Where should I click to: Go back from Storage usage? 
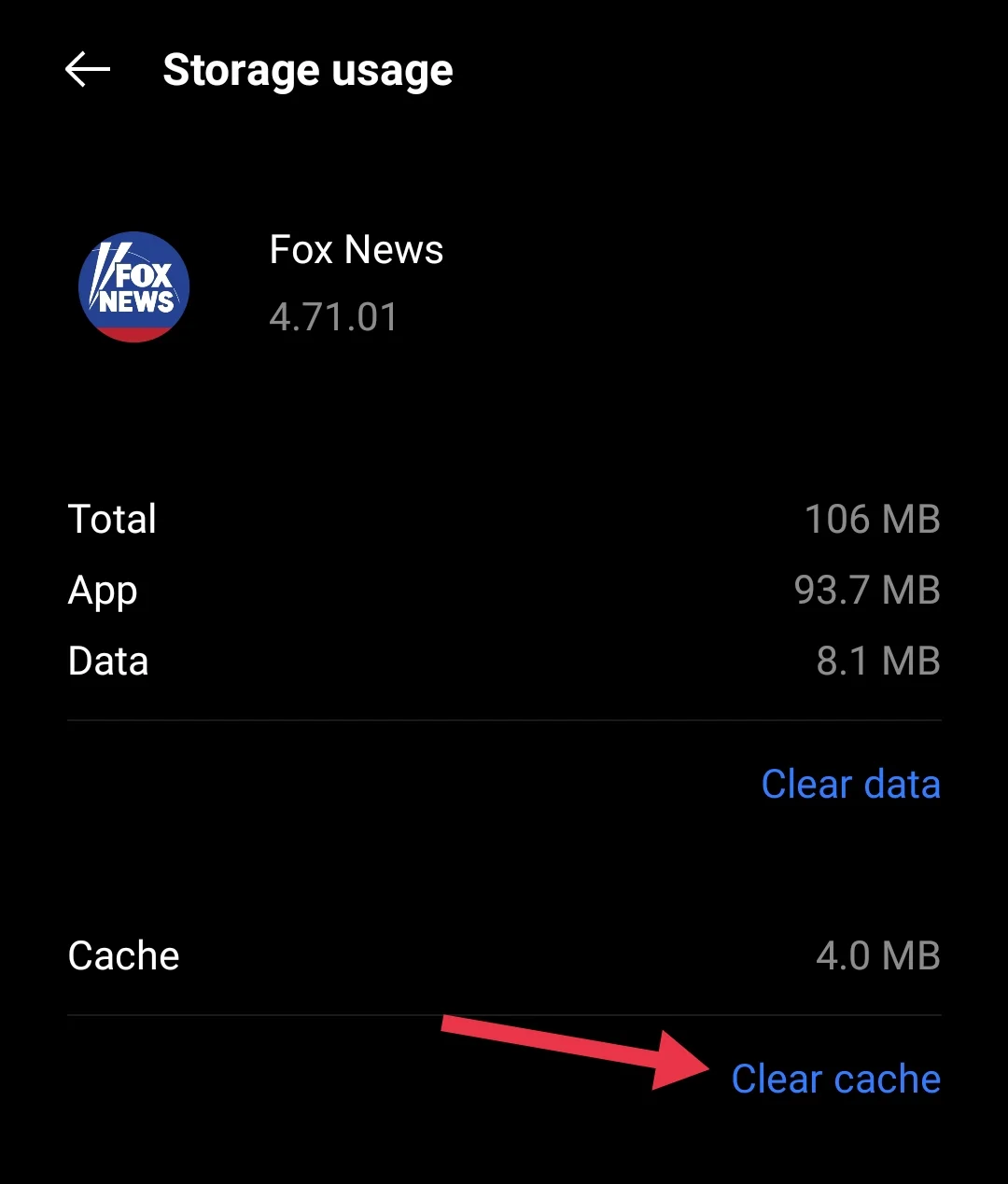click(88, 70)
